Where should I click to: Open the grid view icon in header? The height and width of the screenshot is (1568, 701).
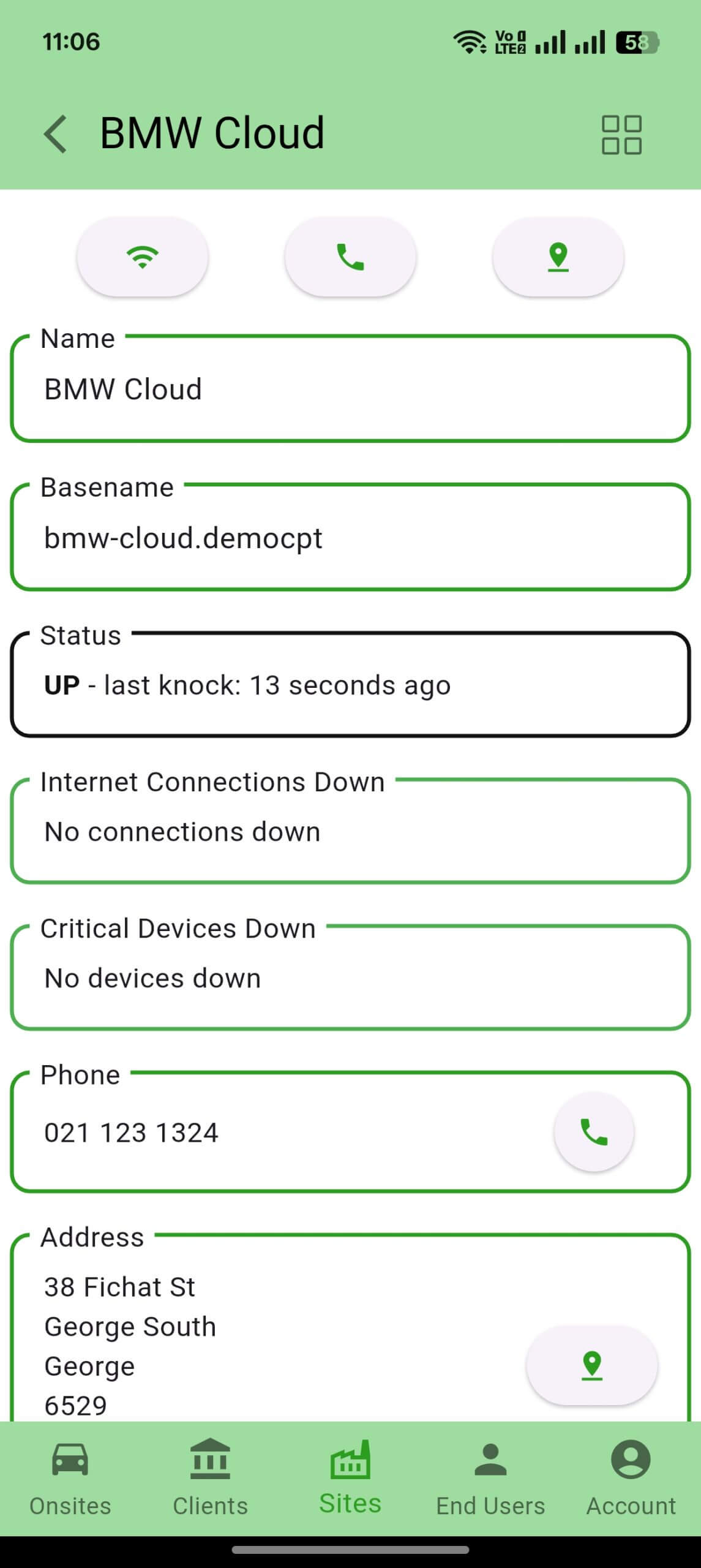tap(621, 135)
